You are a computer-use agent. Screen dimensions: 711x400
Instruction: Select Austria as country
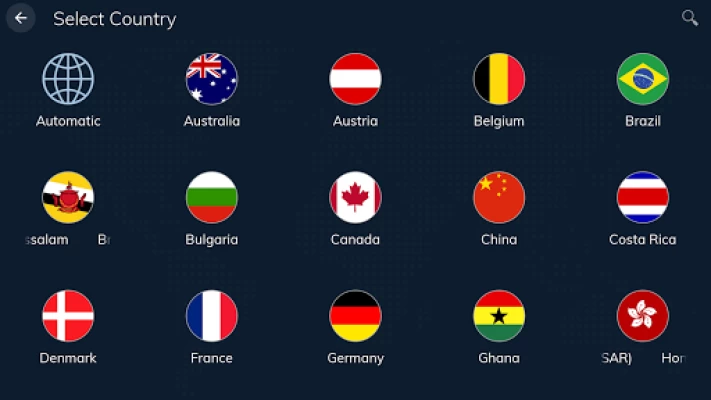pyautogui.click(x=355, y=79)
